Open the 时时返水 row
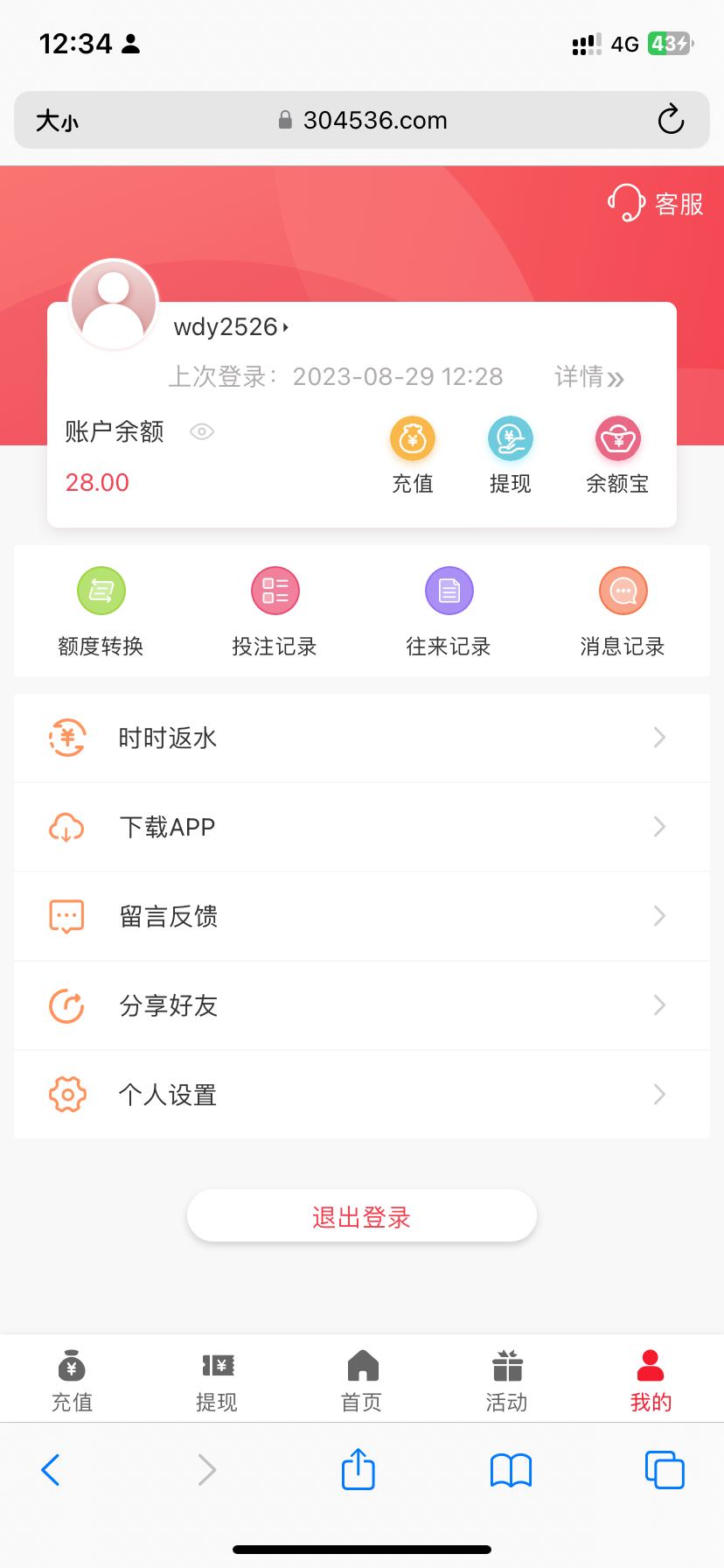 pyautogui.click(x=362, y=738)
